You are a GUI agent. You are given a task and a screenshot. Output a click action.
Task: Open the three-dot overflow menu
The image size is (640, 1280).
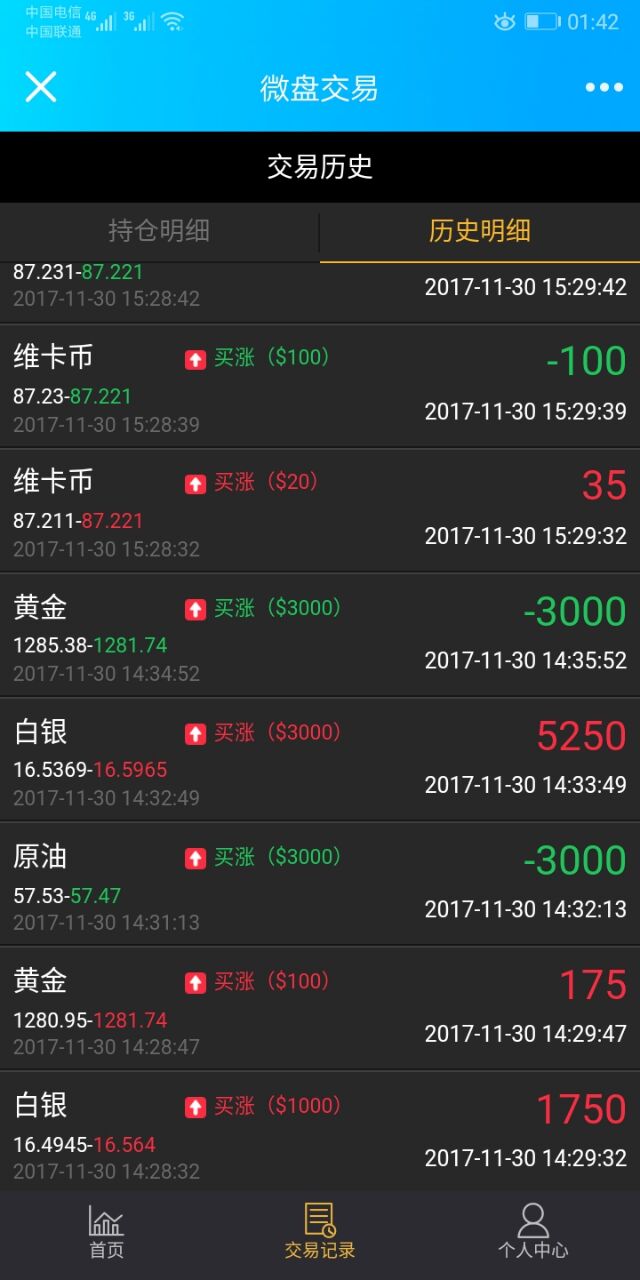click(604, 88)
